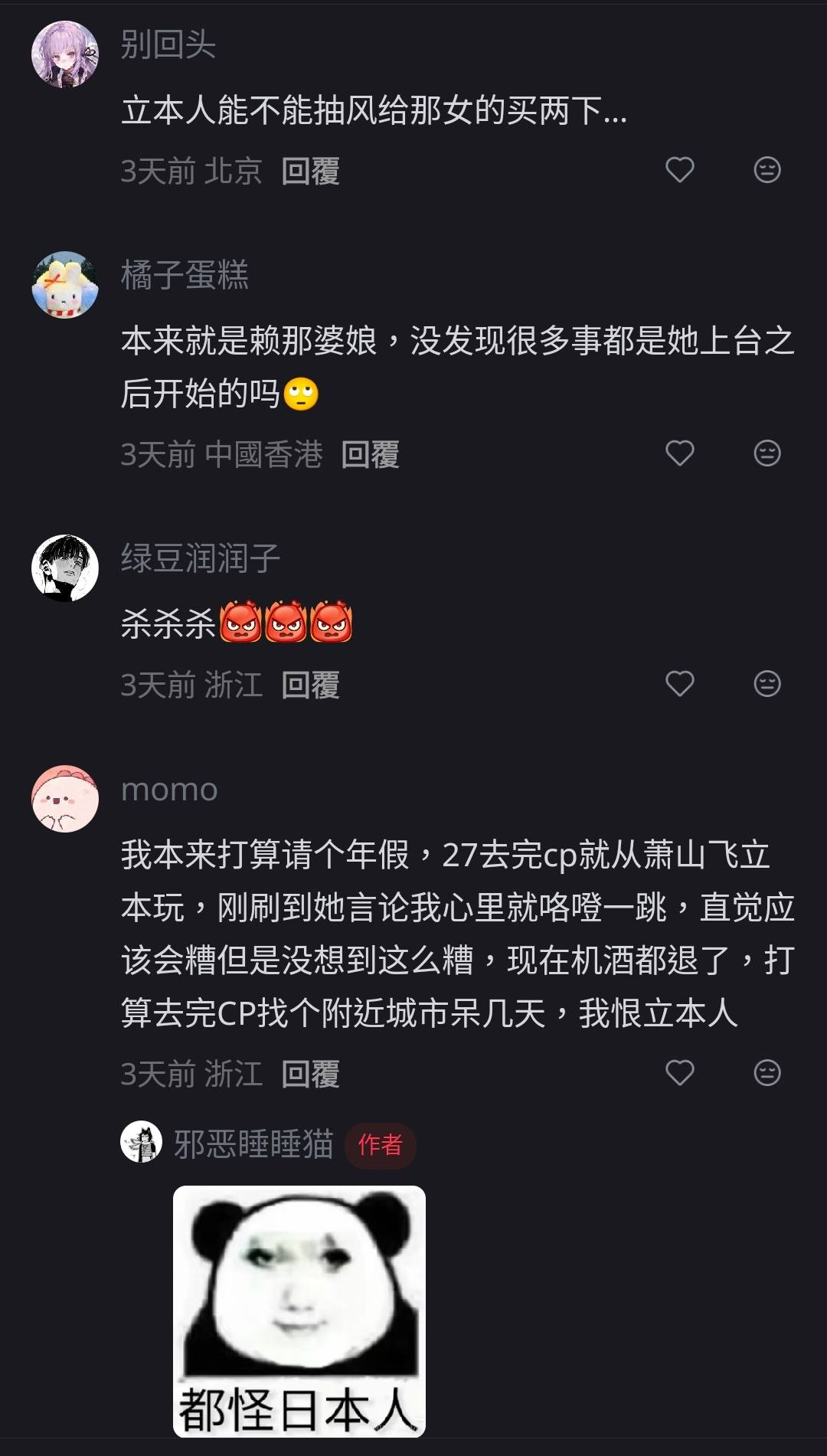Reply to 别回头's comment
Image resolution: width=827 pixels, height=1456 pixels.
(310, 172)
